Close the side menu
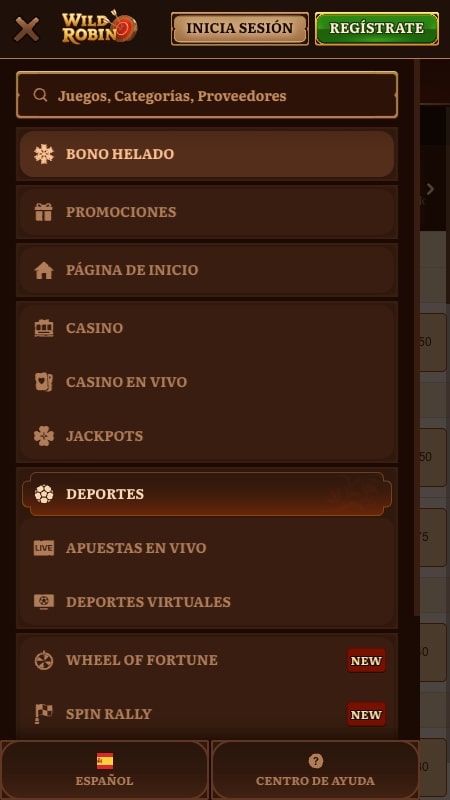Viewport: 450px width, 800px height. click(x=26, y=29)
